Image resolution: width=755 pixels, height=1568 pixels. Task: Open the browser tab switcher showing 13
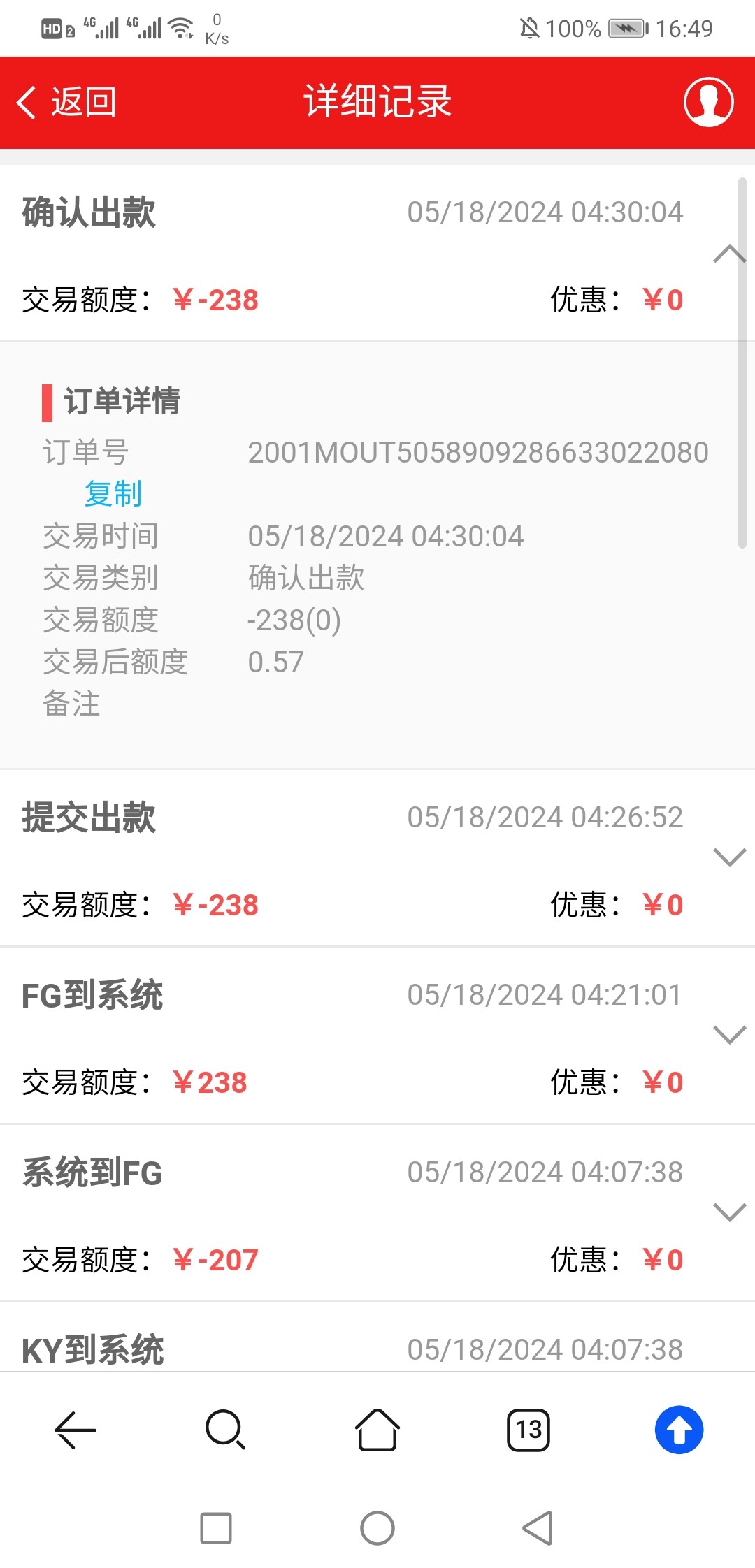(528, 1430)
